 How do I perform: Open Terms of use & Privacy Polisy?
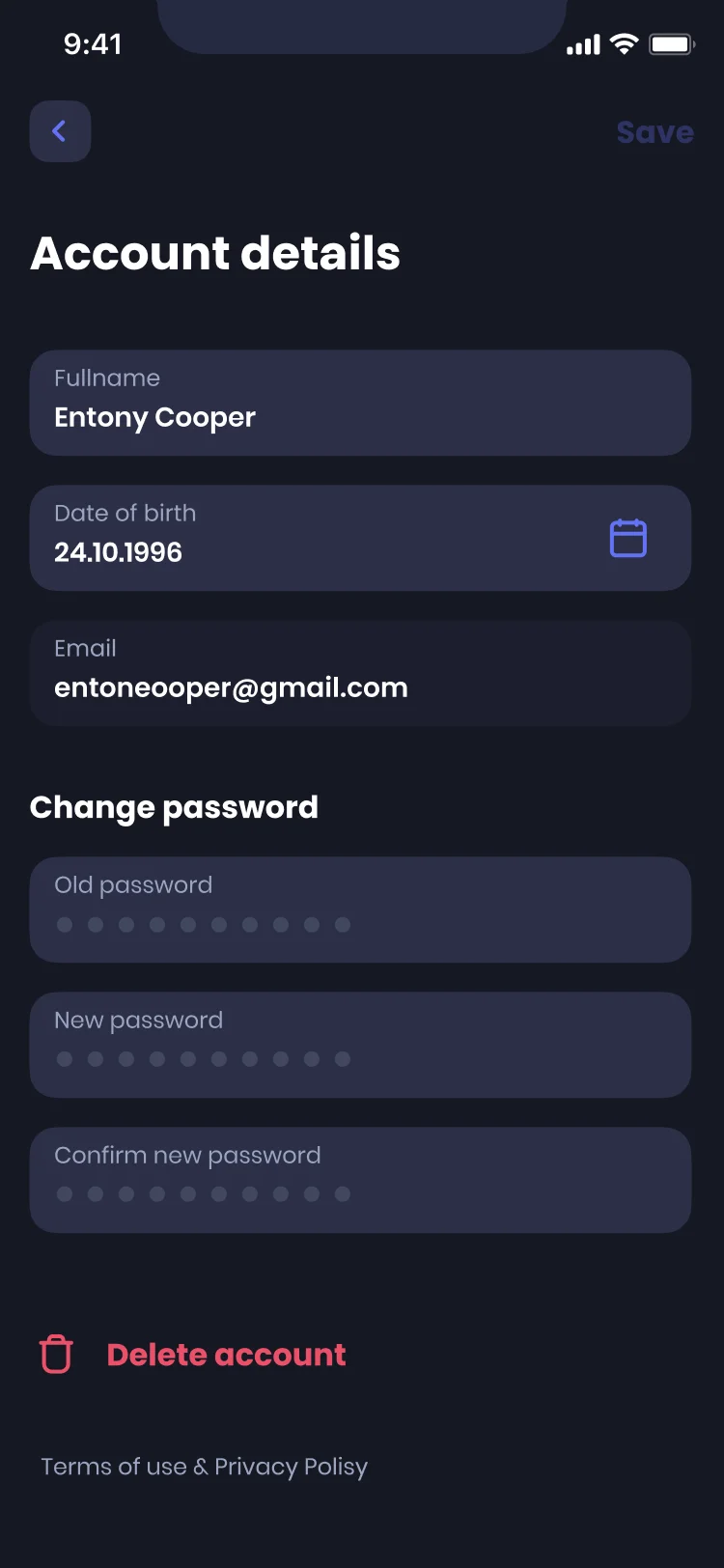tap(205, 1466)
